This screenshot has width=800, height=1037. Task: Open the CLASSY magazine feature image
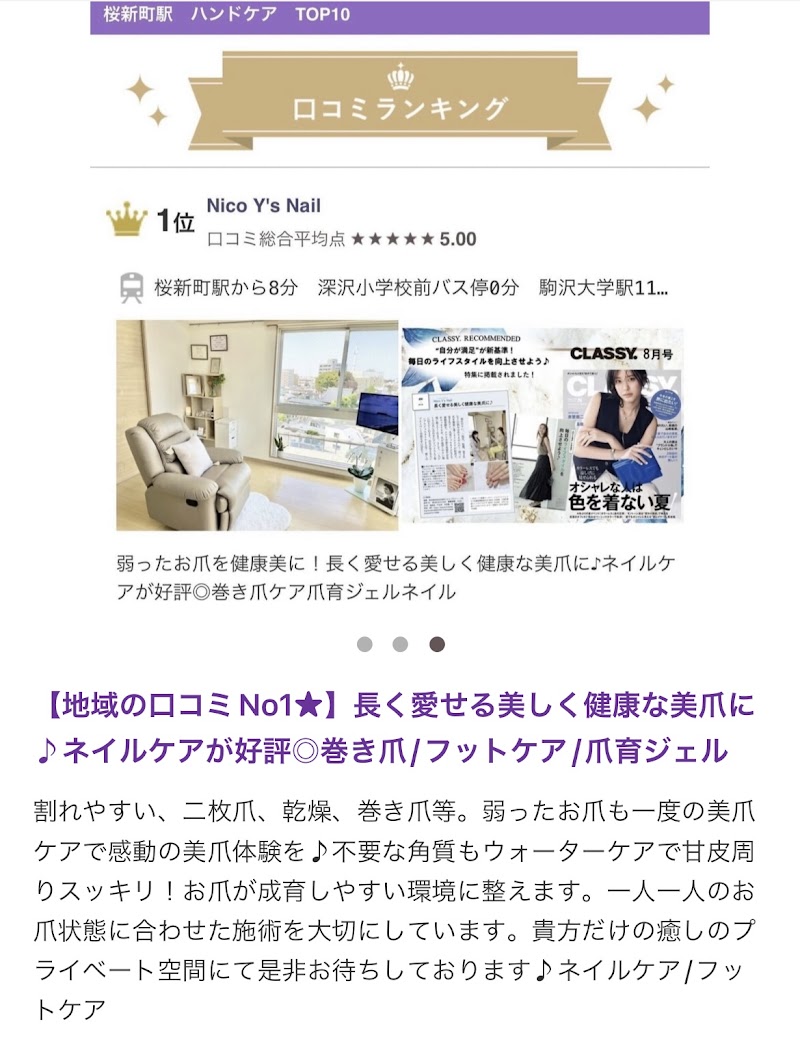[x=542, y=425]
